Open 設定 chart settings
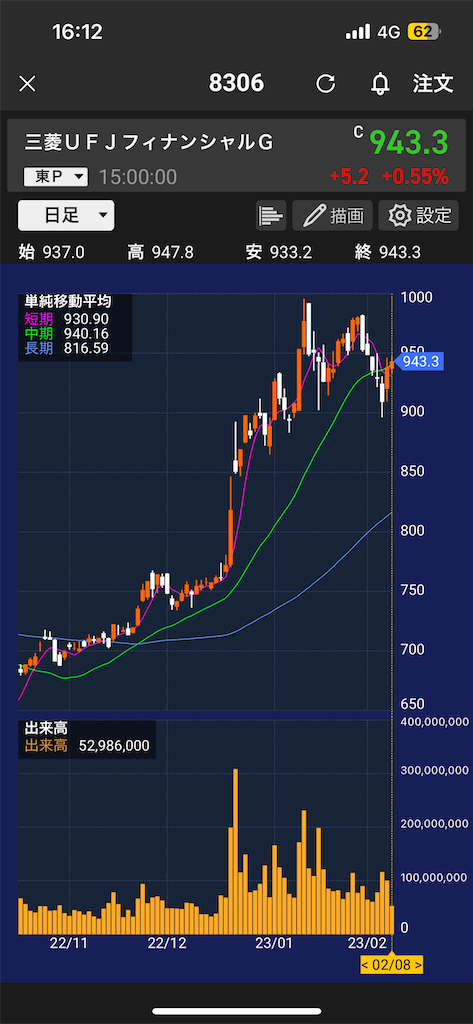 (x=419, y=216)
